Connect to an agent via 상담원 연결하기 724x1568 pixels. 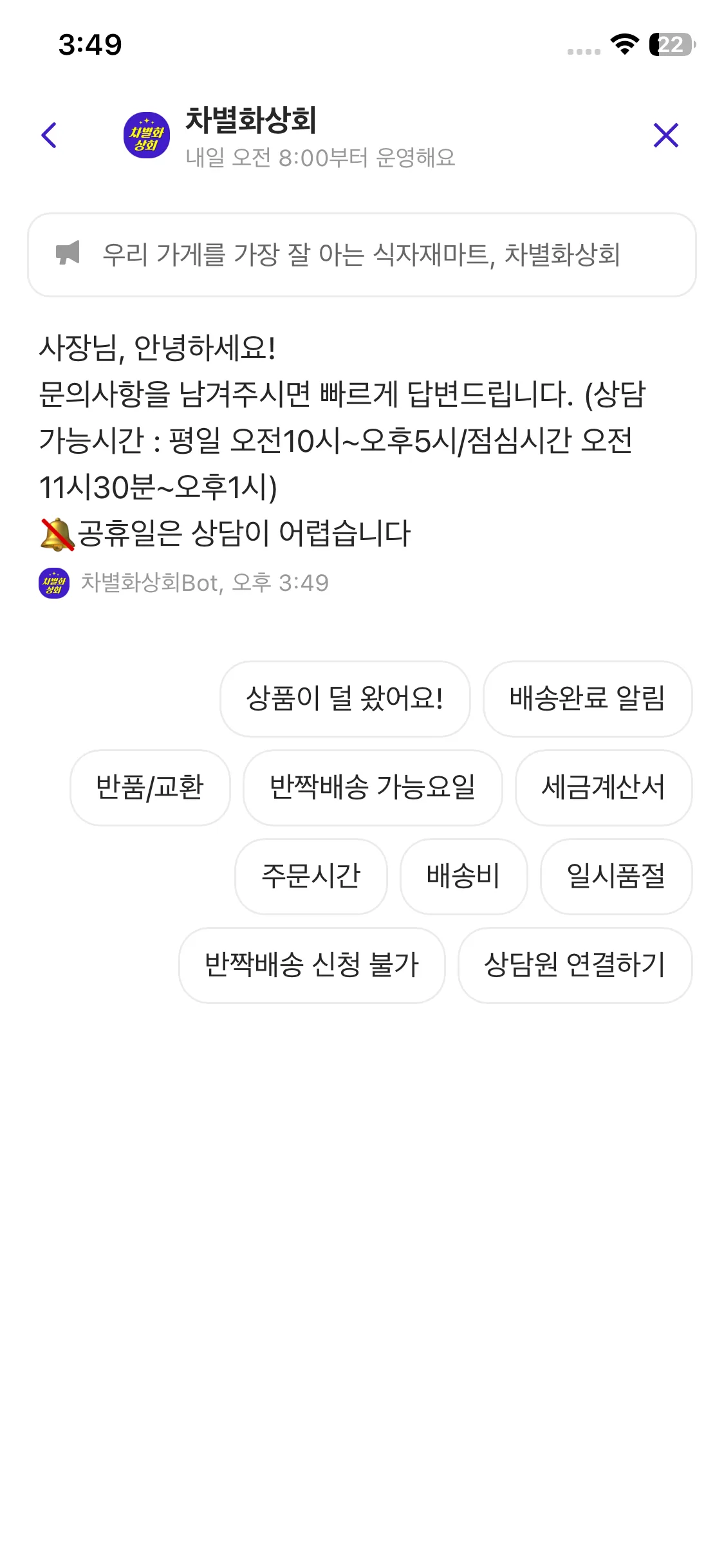[575, 966]
